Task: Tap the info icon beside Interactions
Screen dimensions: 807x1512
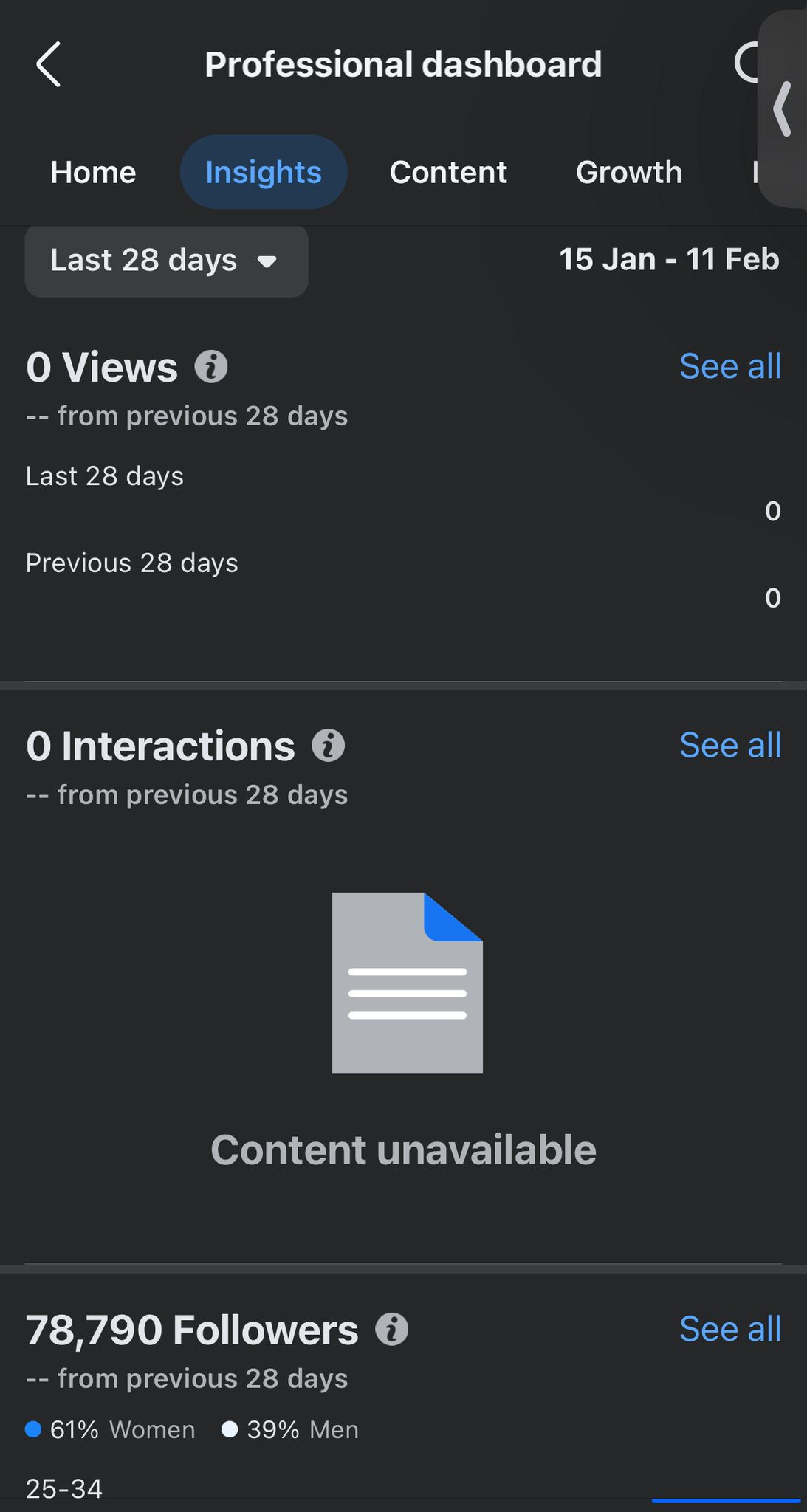Action: point(329,746)
